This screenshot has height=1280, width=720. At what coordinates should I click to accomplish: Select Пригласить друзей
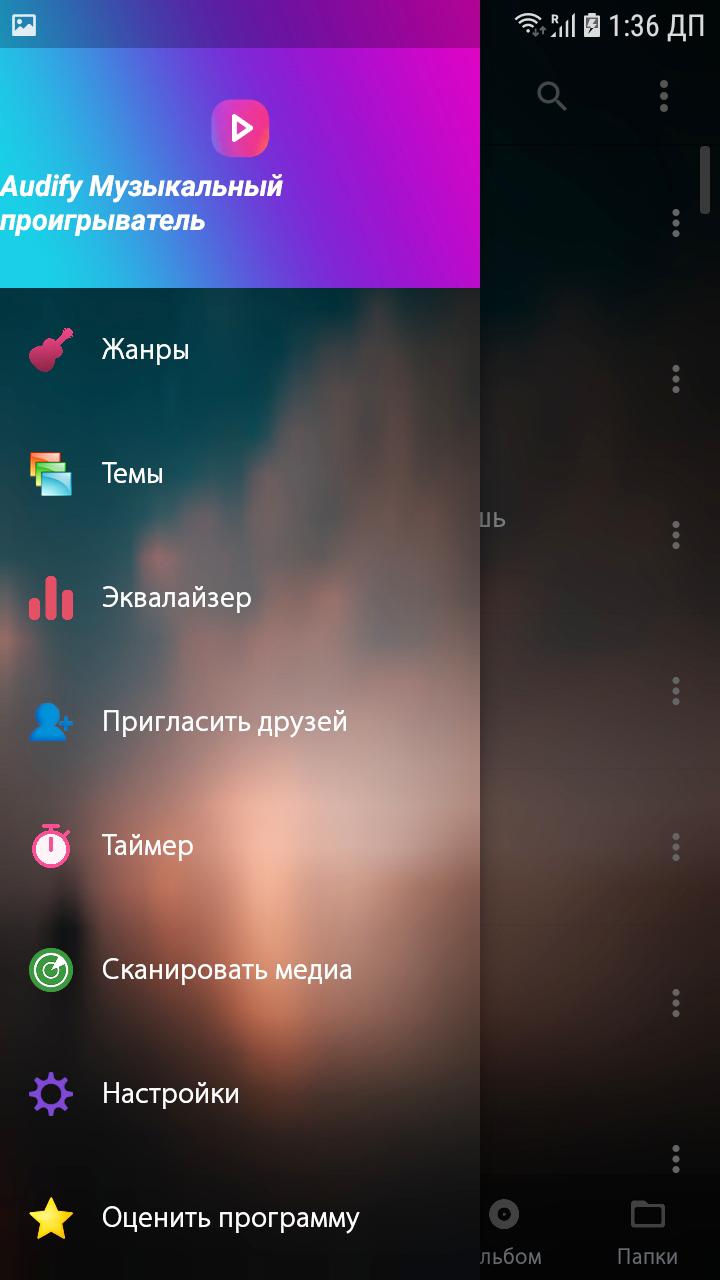coord(224,722)
